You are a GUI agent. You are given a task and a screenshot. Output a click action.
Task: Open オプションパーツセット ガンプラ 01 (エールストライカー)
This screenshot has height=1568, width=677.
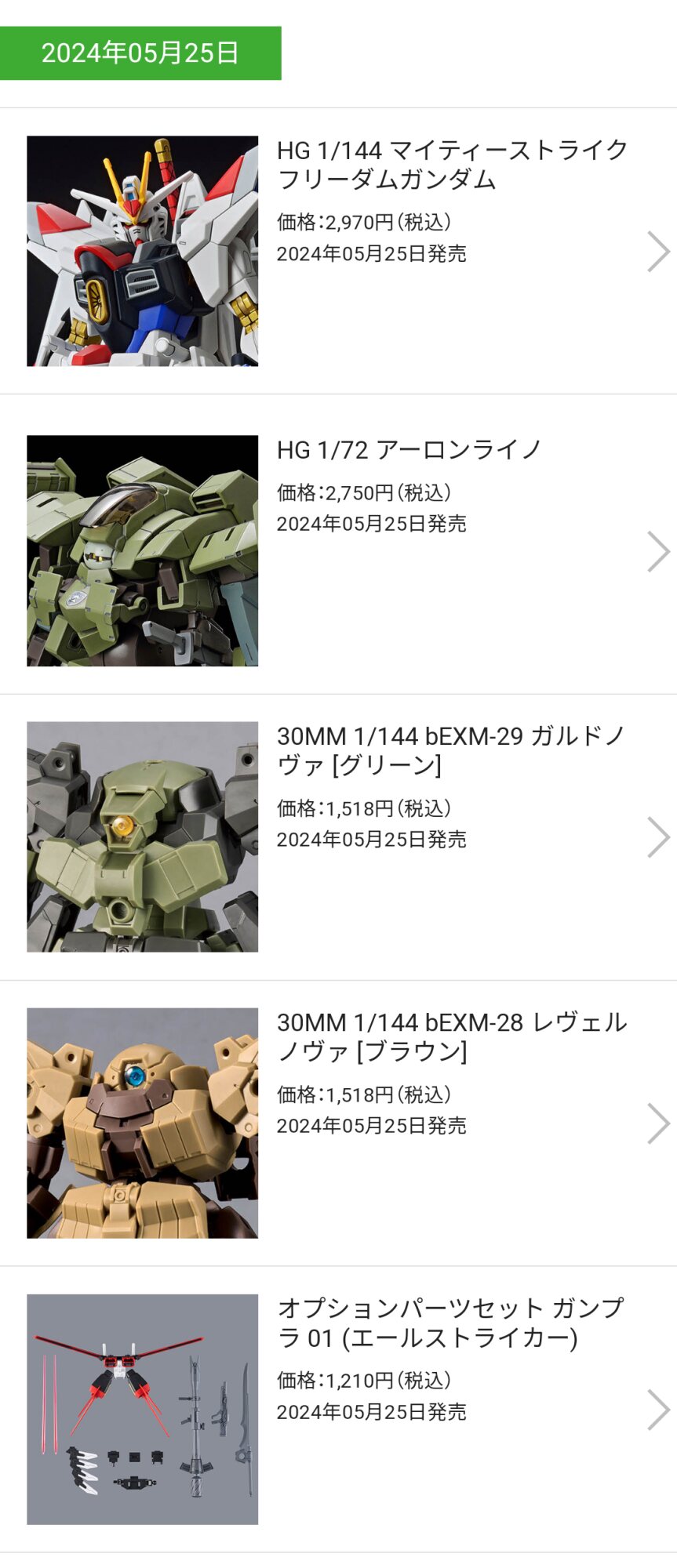pyautogui.click(x=450, y=1323)
